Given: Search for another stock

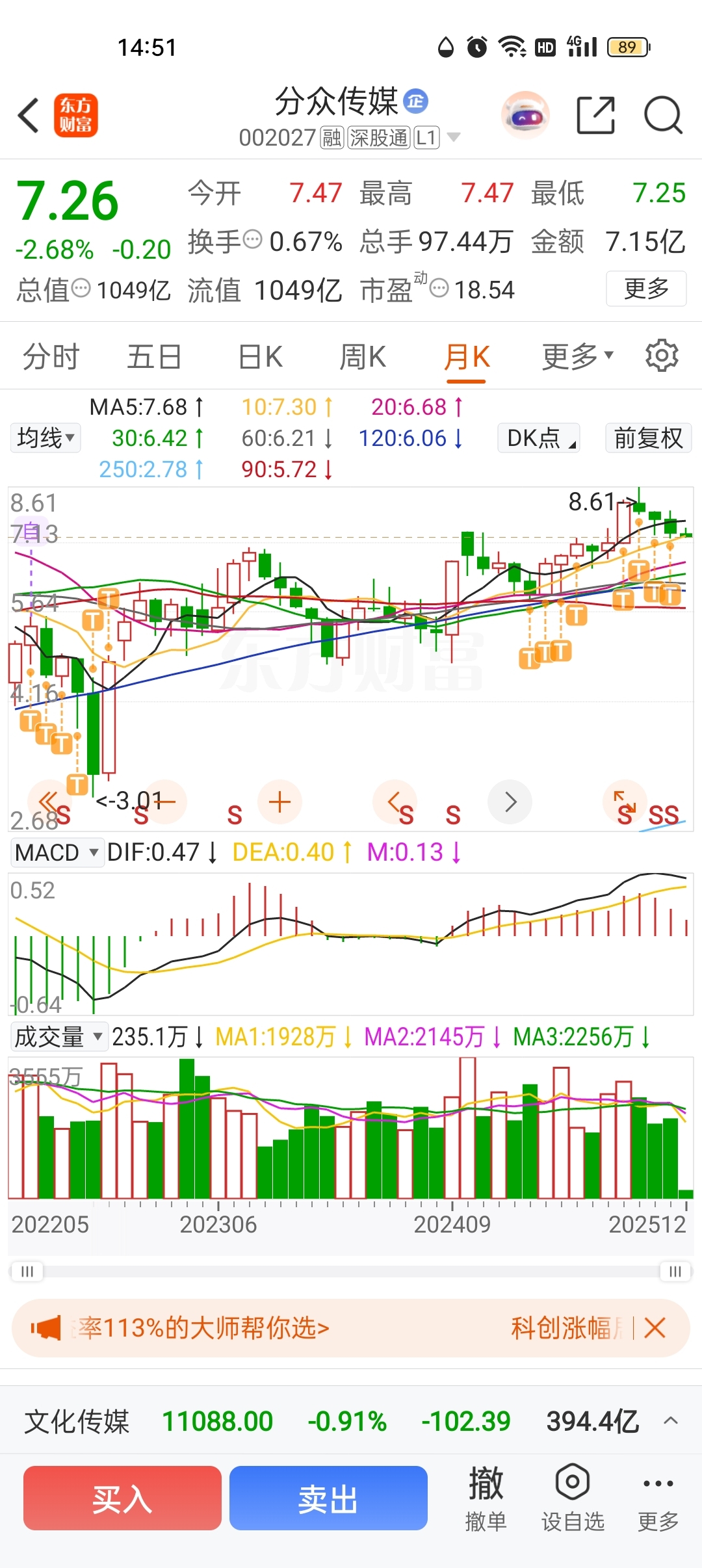Looking at the screenshot, I should tap(662, 116).
